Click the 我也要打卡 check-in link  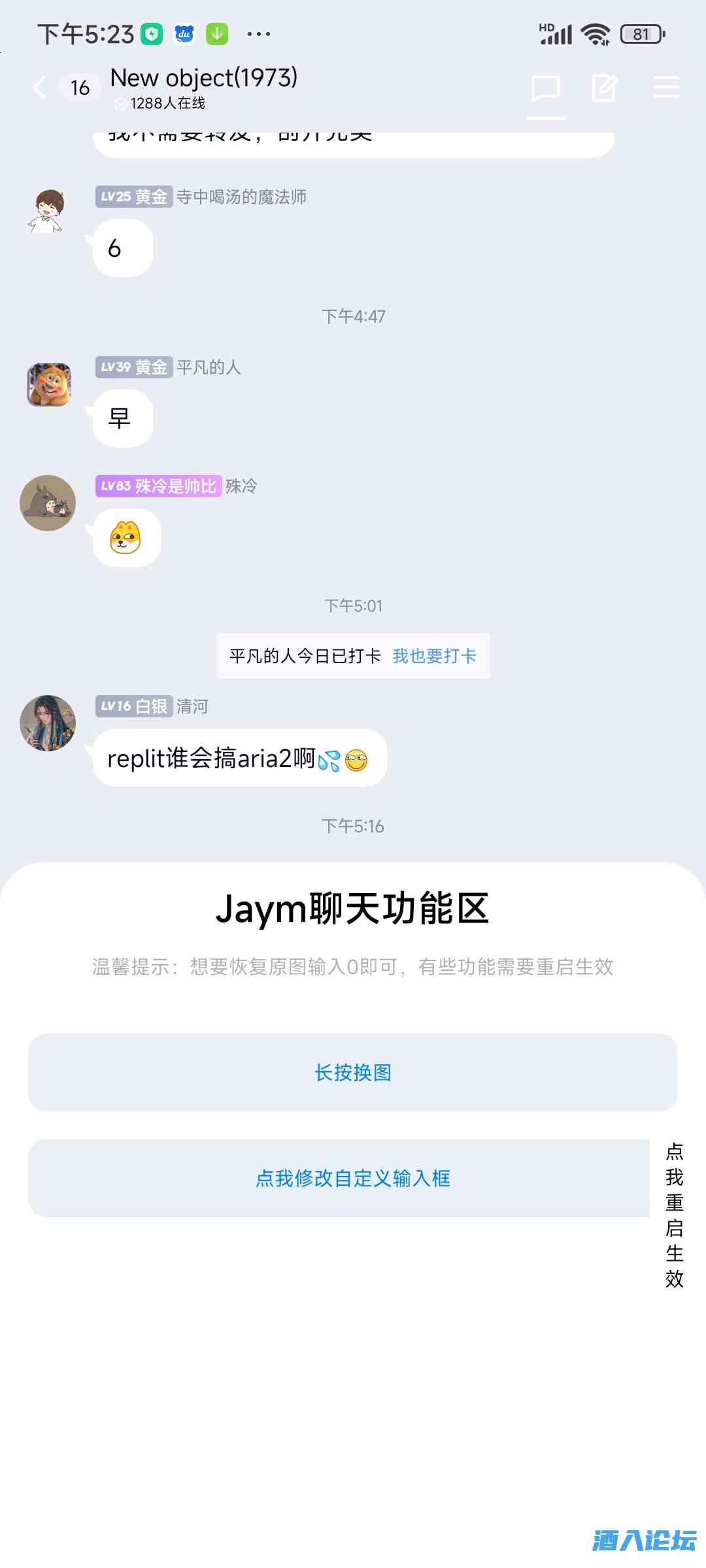435,656
